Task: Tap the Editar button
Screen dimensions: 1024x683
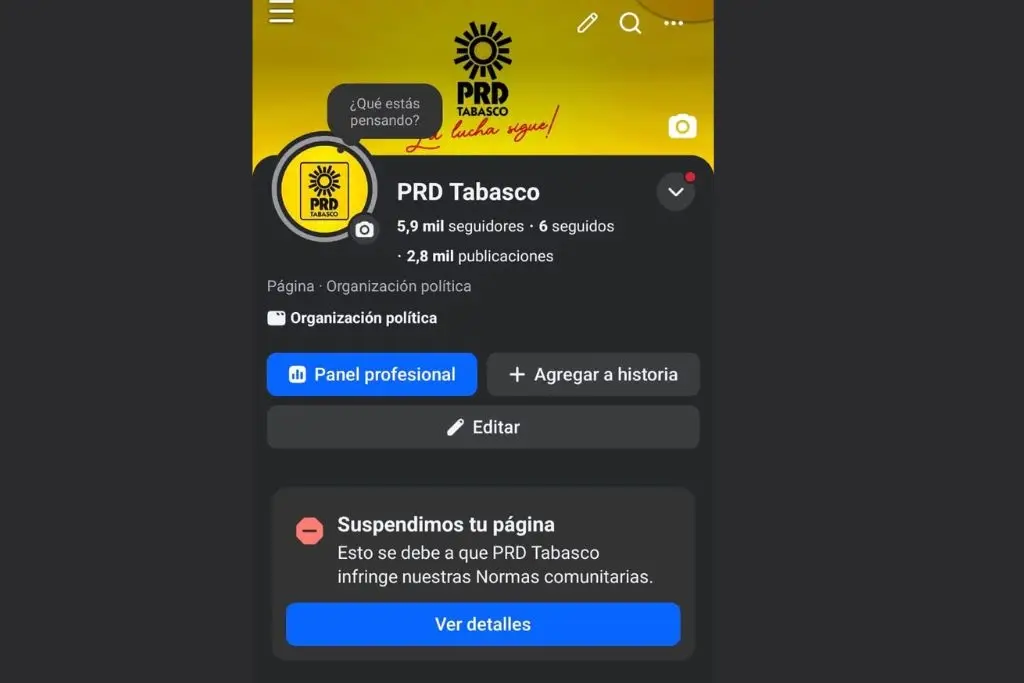Action: (483, 427)
